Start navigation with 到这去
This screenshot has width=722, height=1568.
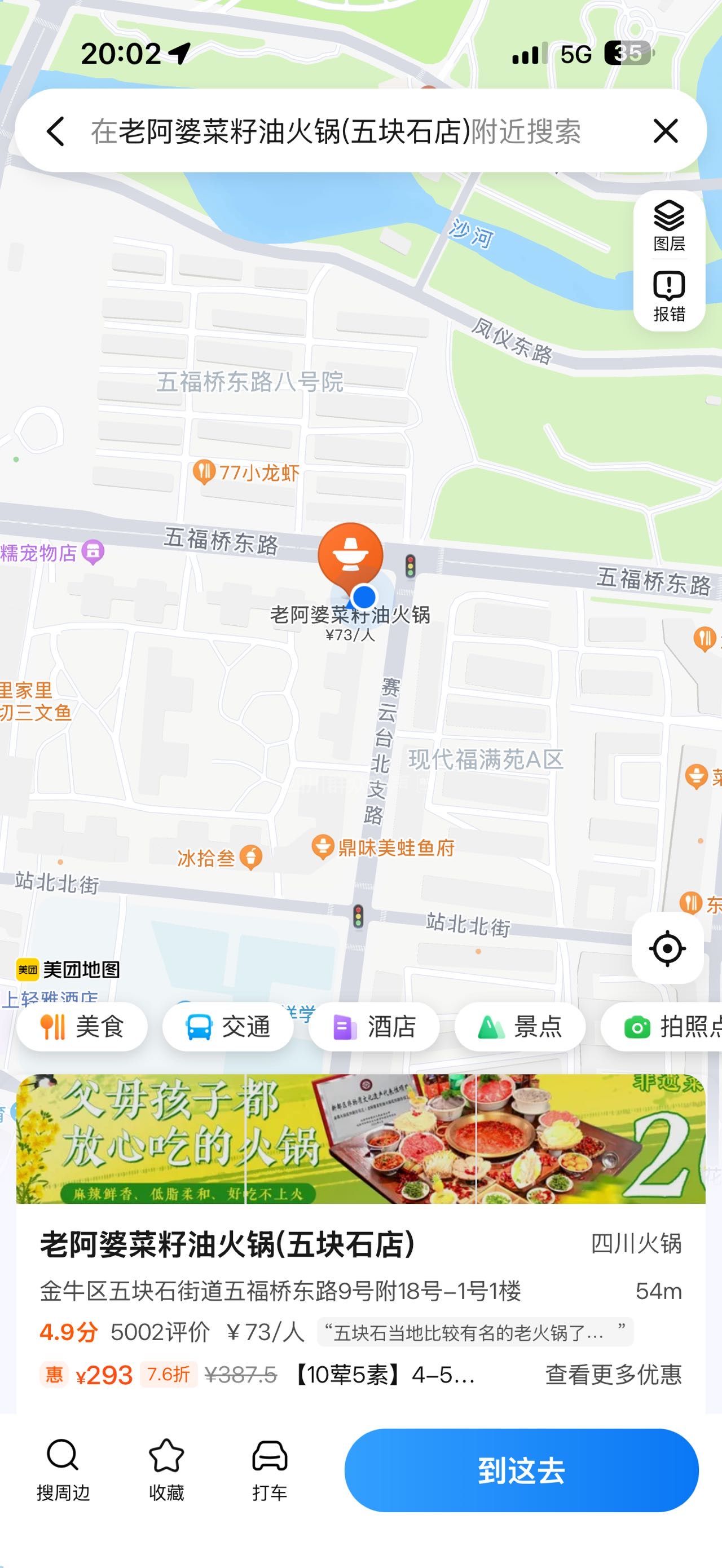[521, 1470]
